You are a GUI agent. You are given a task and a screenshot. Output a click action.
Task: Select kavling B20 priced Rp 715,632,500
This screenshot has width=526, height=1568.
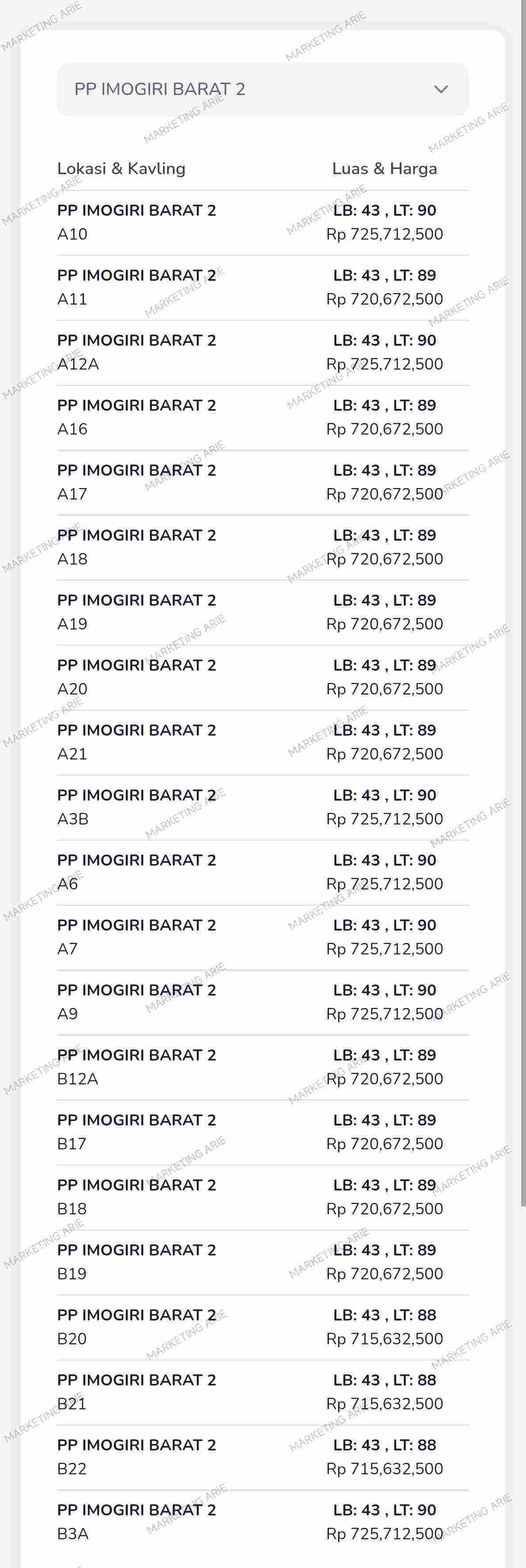262,1326
